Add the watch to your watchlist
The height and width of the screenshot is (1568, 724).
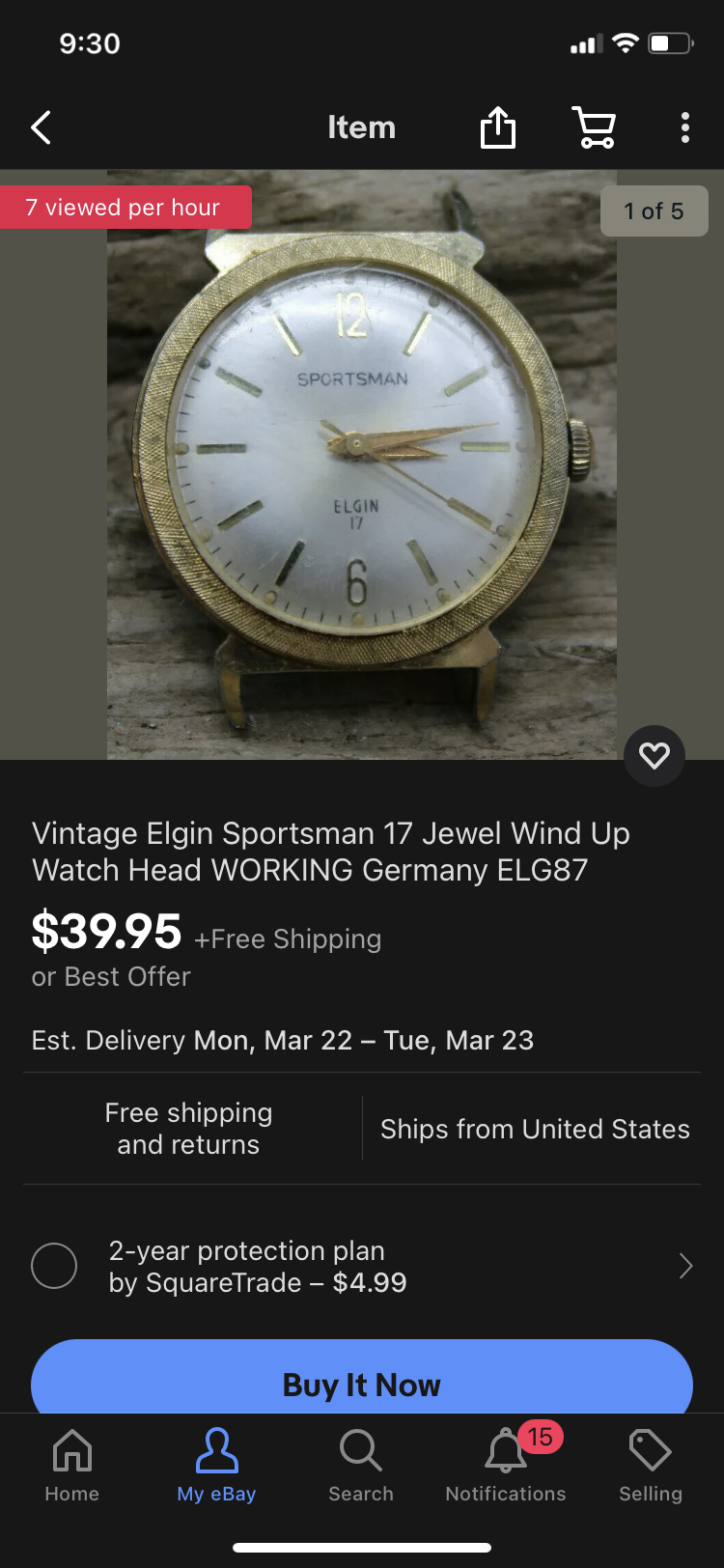tap(654, 755)
